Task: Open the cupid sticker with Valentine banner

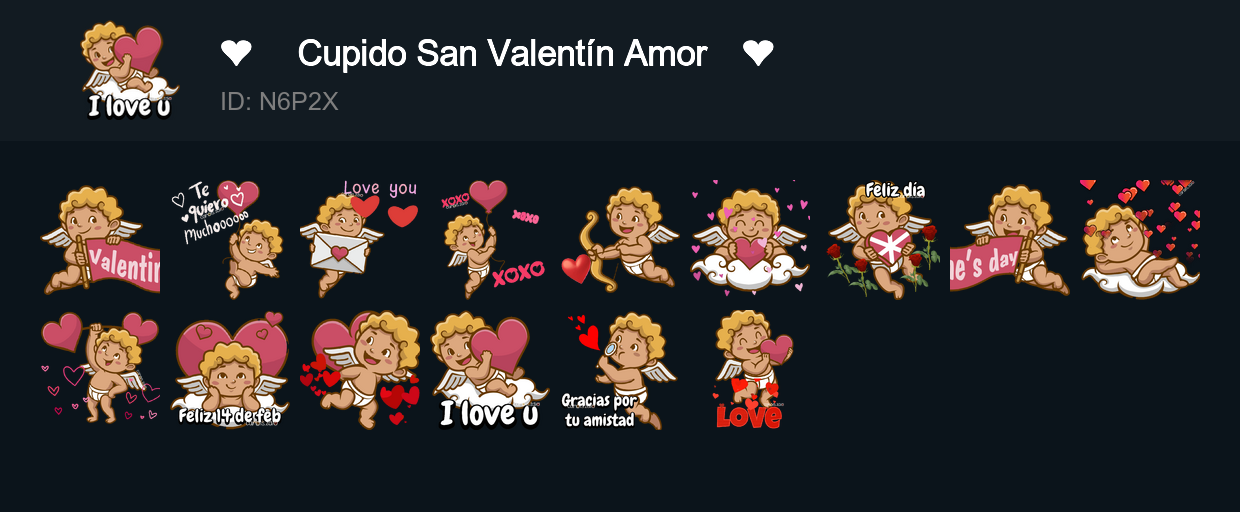Action: coord(100,240)
